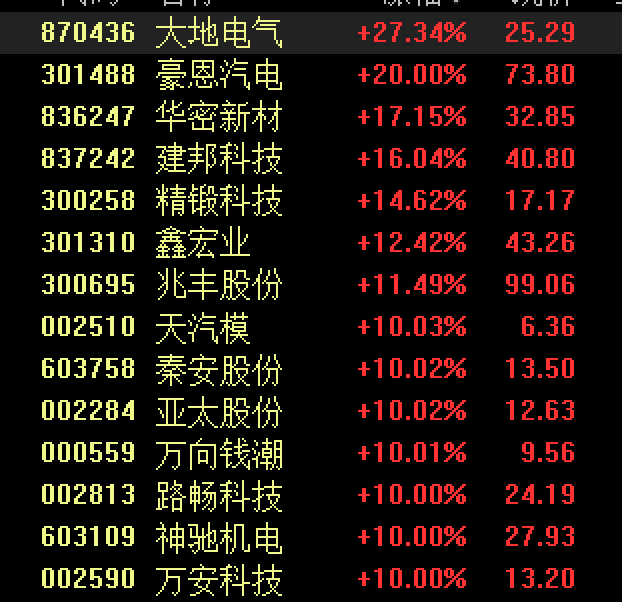Viewport: 622px width, 602px height.
Task: Open the 大地电气 stock row
Action: [x=219, y=33]
